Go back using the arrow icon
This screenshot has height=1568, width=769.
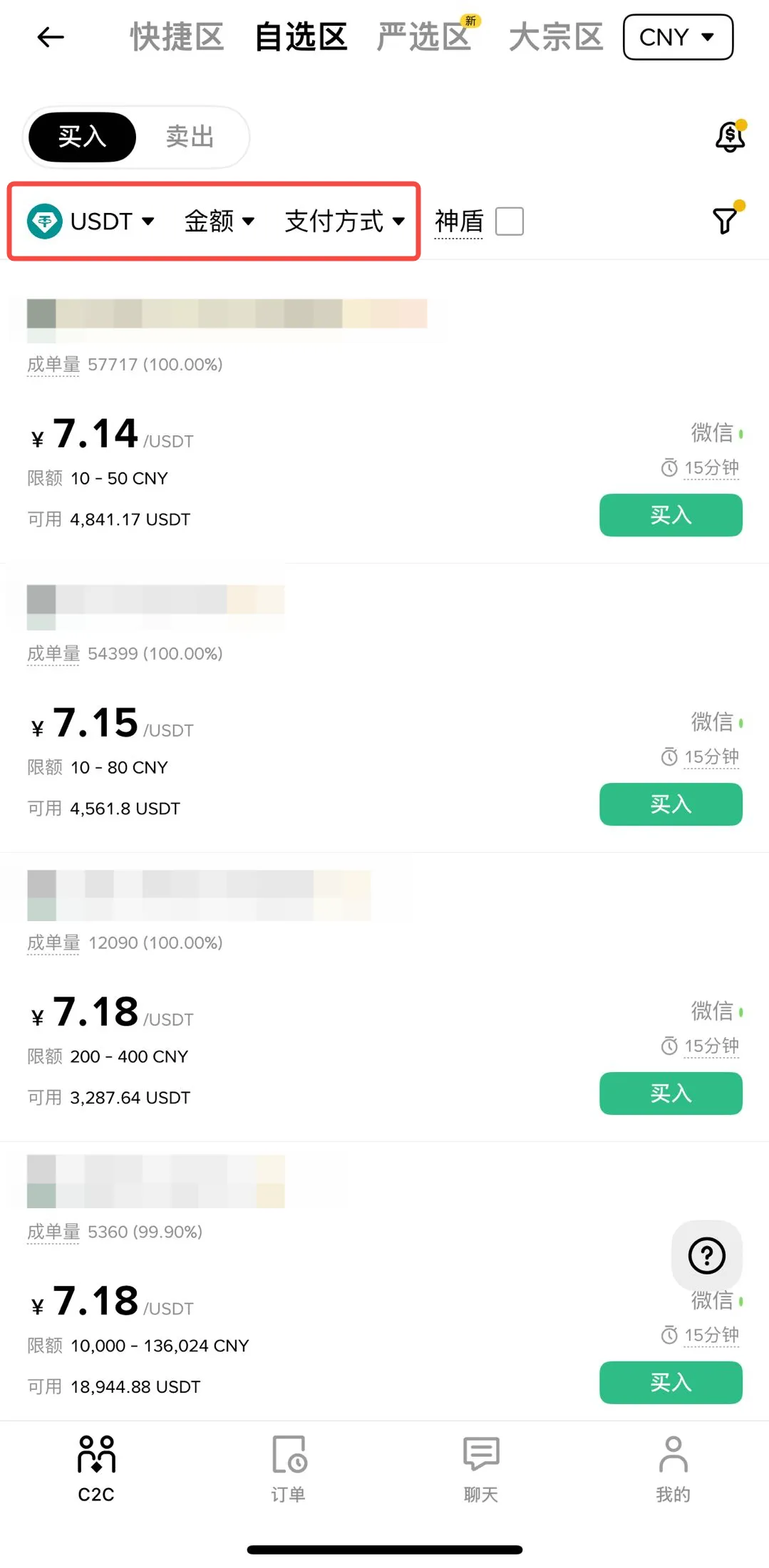pos(51,37)
